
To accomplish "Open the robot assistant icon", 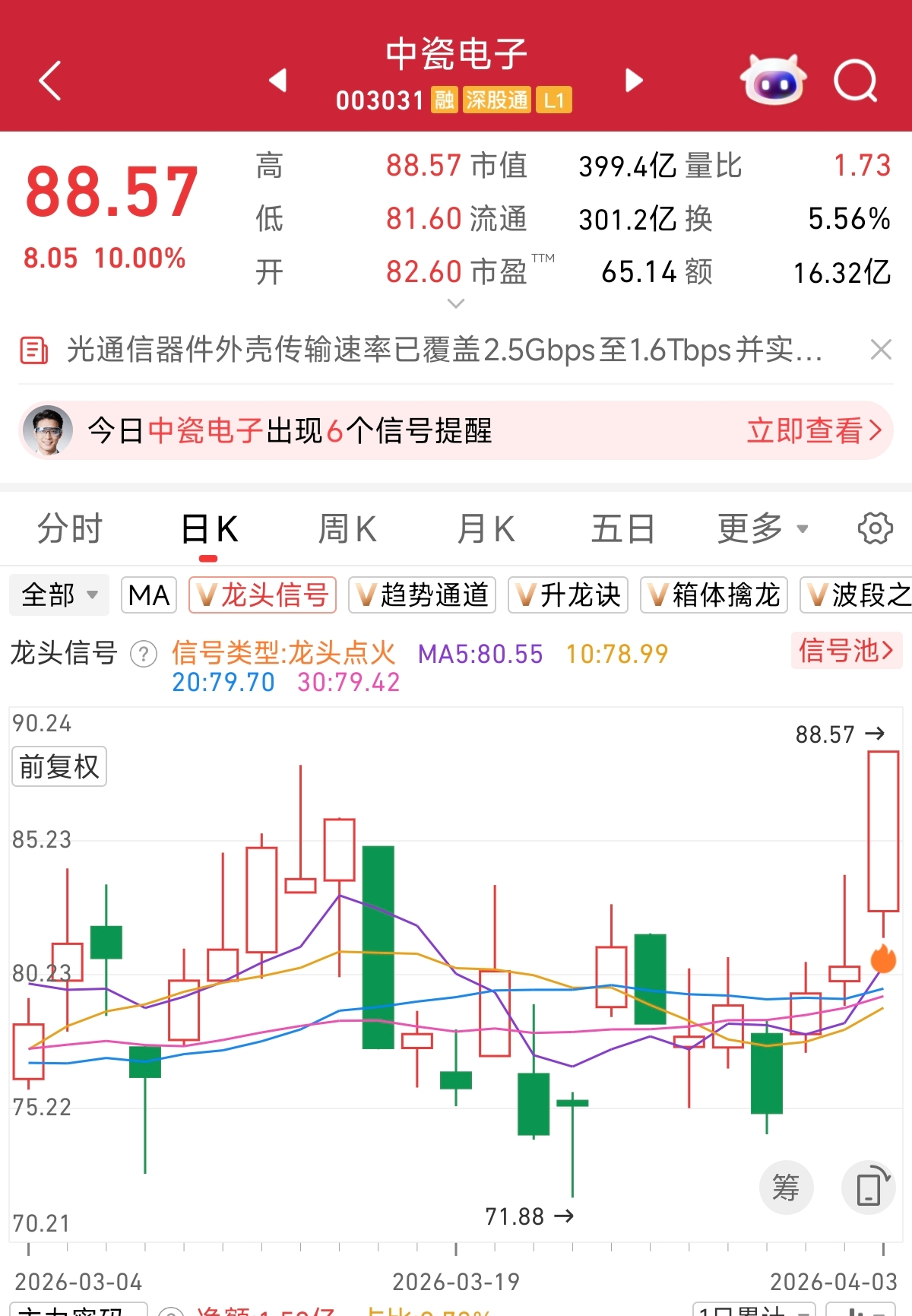I will coord(774,80).
